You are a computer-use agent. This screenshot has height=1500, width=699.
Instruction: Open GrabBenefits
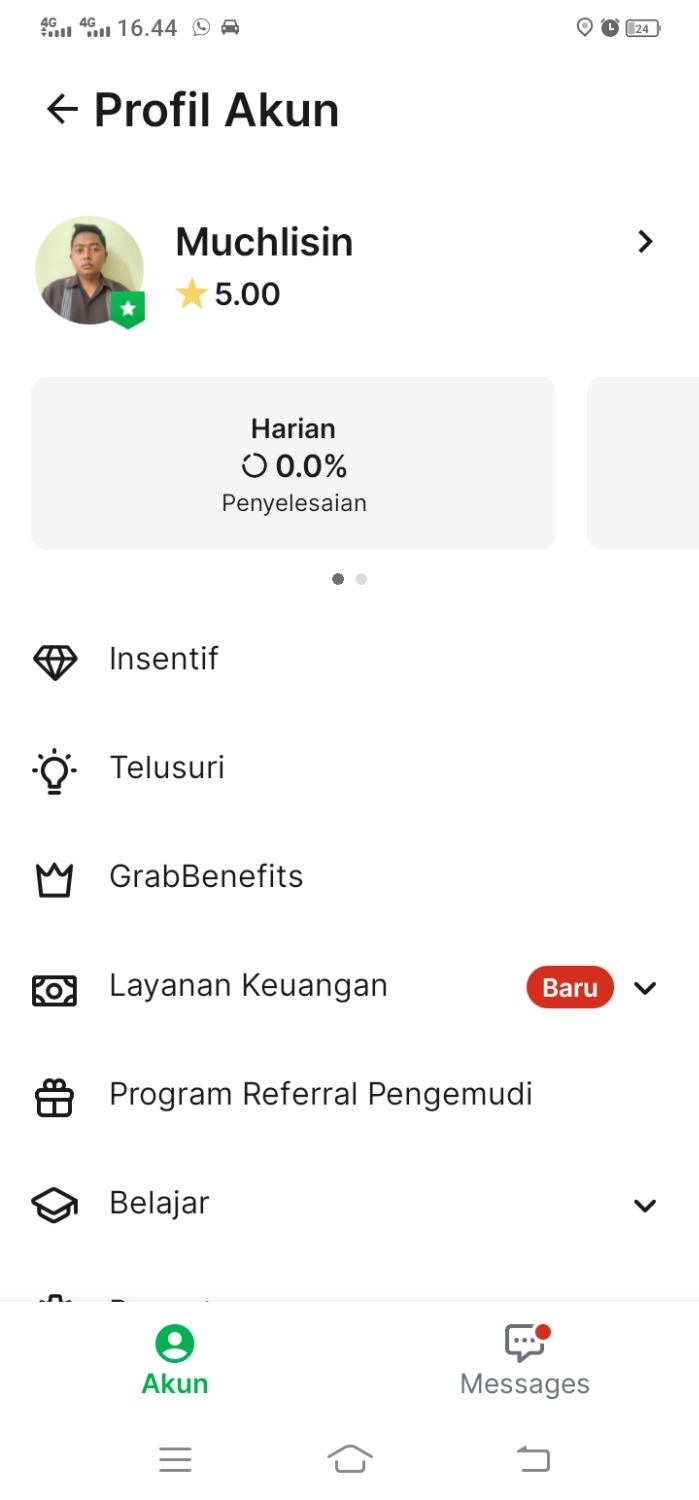pos(206,877)
